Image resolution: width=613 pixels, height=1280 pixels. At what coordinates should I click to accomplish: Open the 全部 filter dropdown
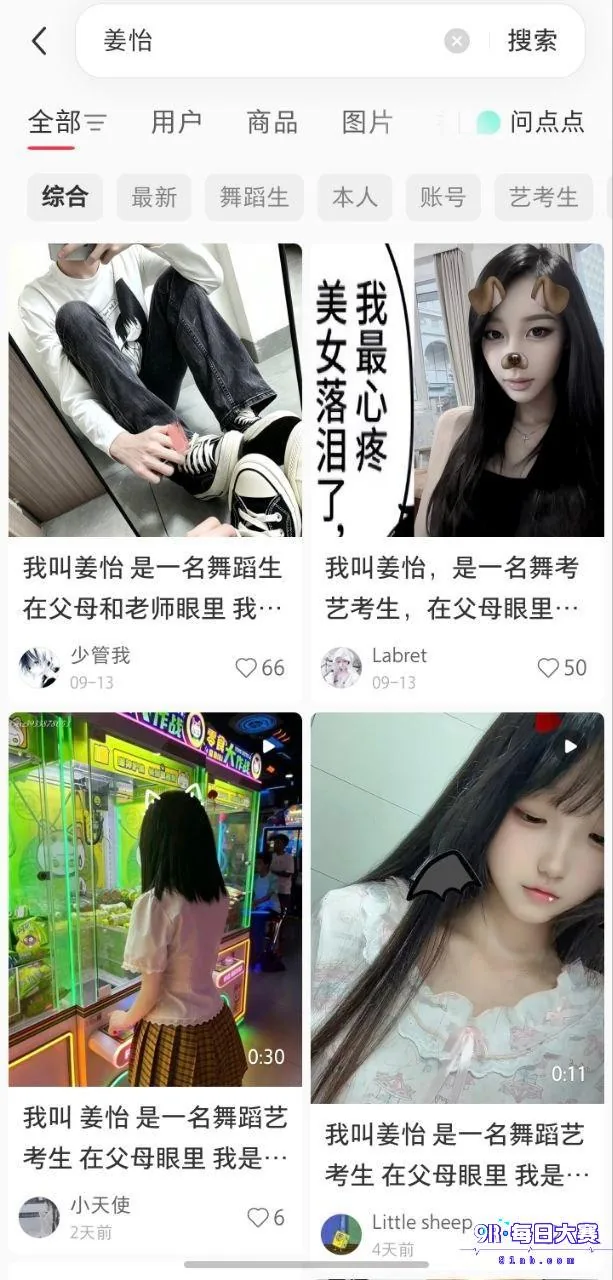(67, 122)
